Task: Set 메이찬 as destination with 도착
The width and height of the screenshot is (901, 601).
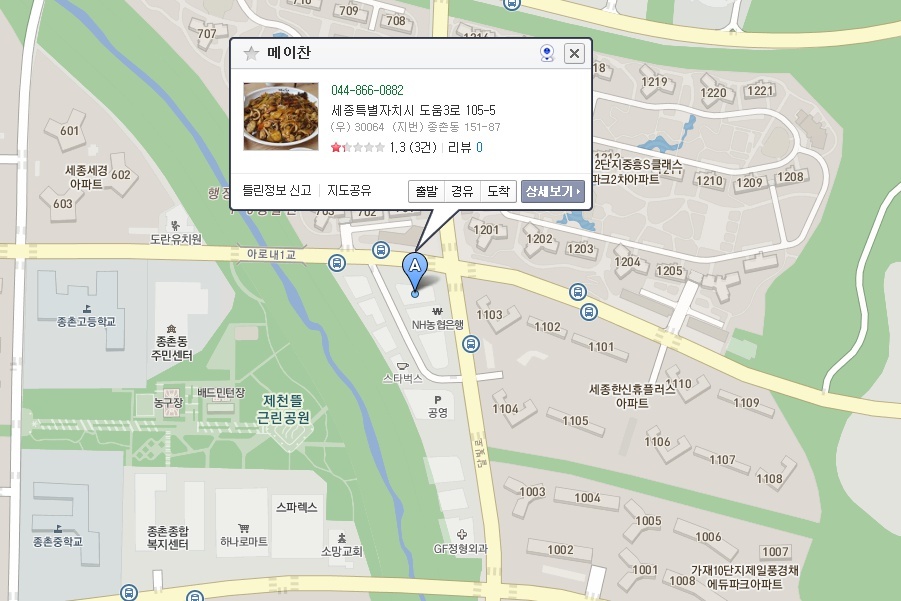Action: [x=498, y=191]
